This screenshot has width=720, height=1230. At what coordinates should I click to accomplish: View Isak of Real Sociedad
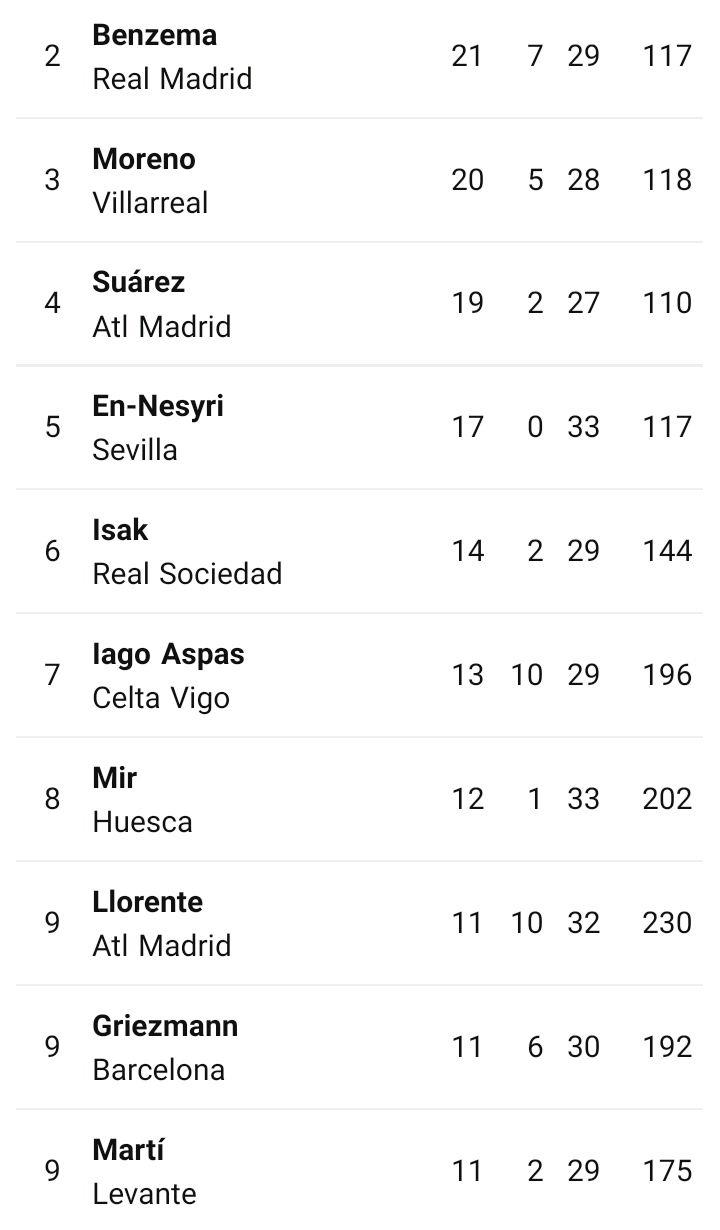click(x=360, y=552)
